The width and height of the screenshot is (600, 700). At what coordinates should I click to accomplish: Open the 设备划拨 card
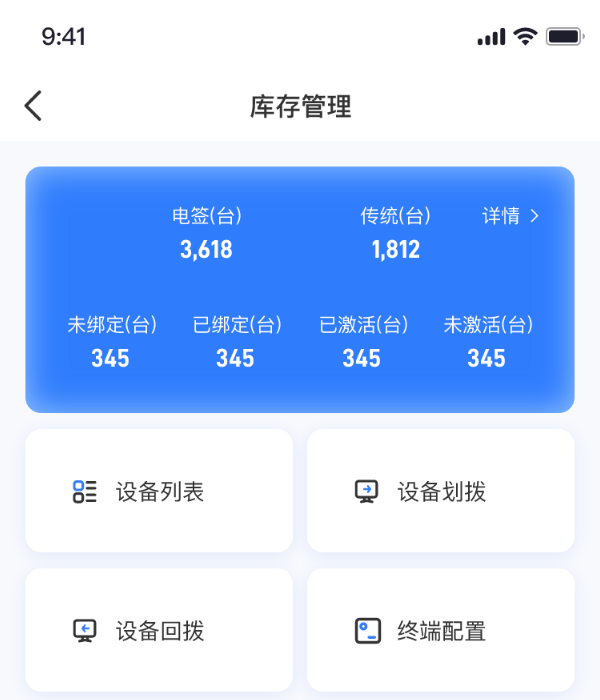point(440,491)
